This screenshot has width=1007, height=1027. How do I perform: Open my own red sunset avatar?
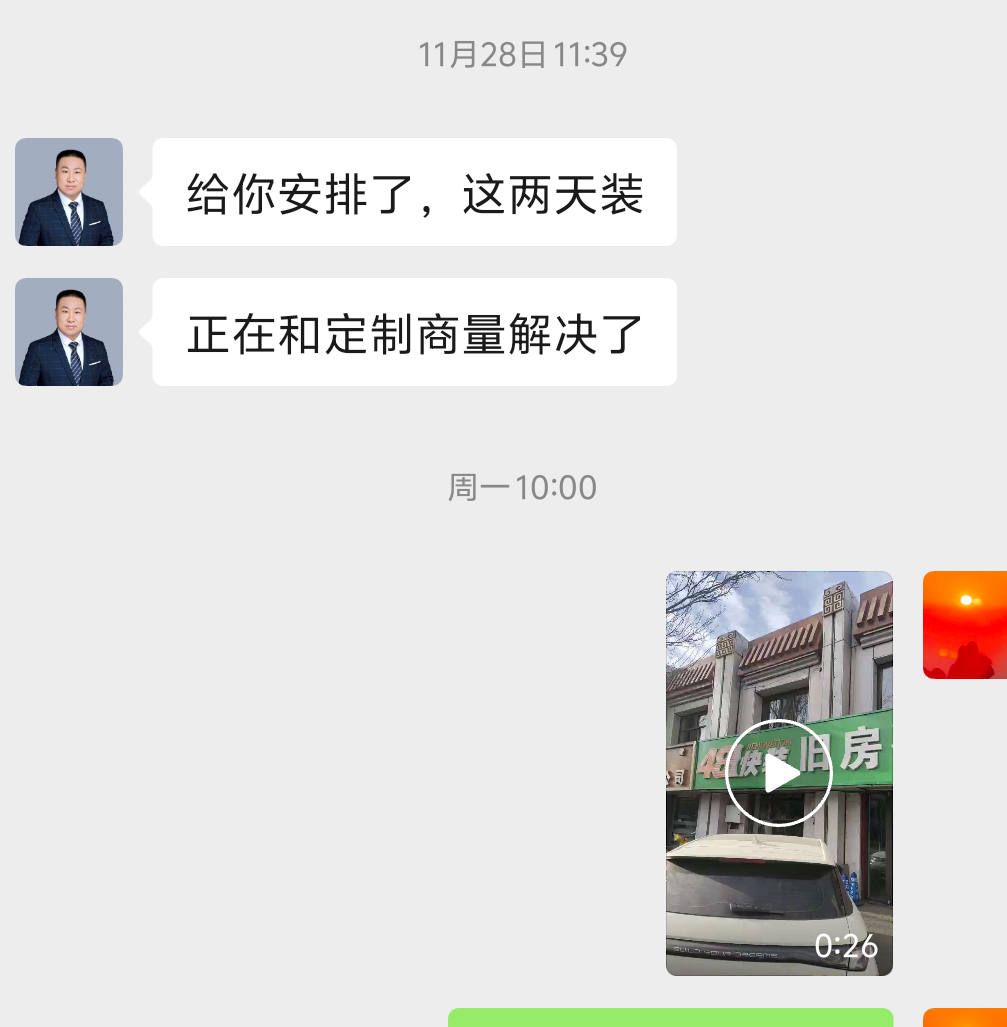[x=964, y=625]
